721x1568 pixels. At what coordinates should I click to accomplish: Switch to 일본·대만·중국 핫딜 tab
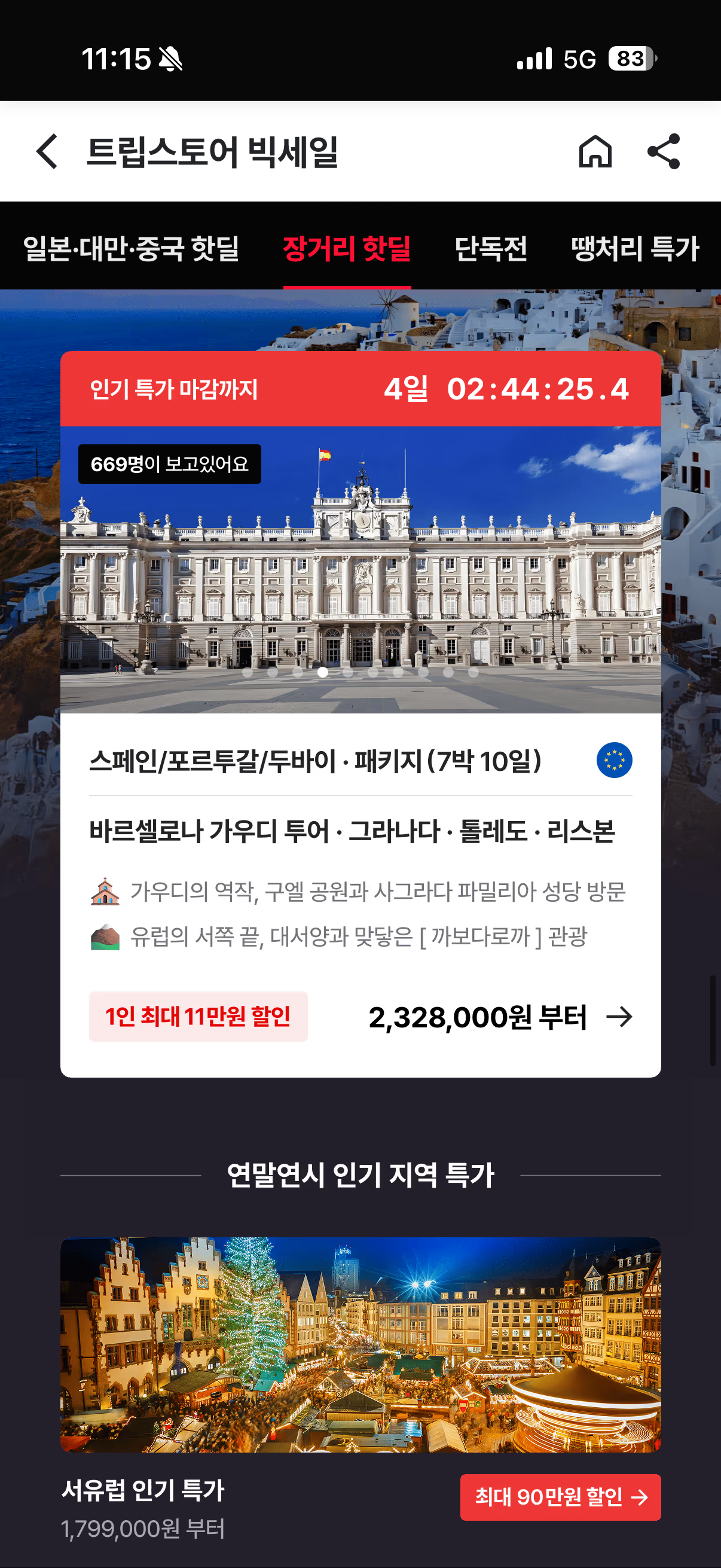[132, 248]
